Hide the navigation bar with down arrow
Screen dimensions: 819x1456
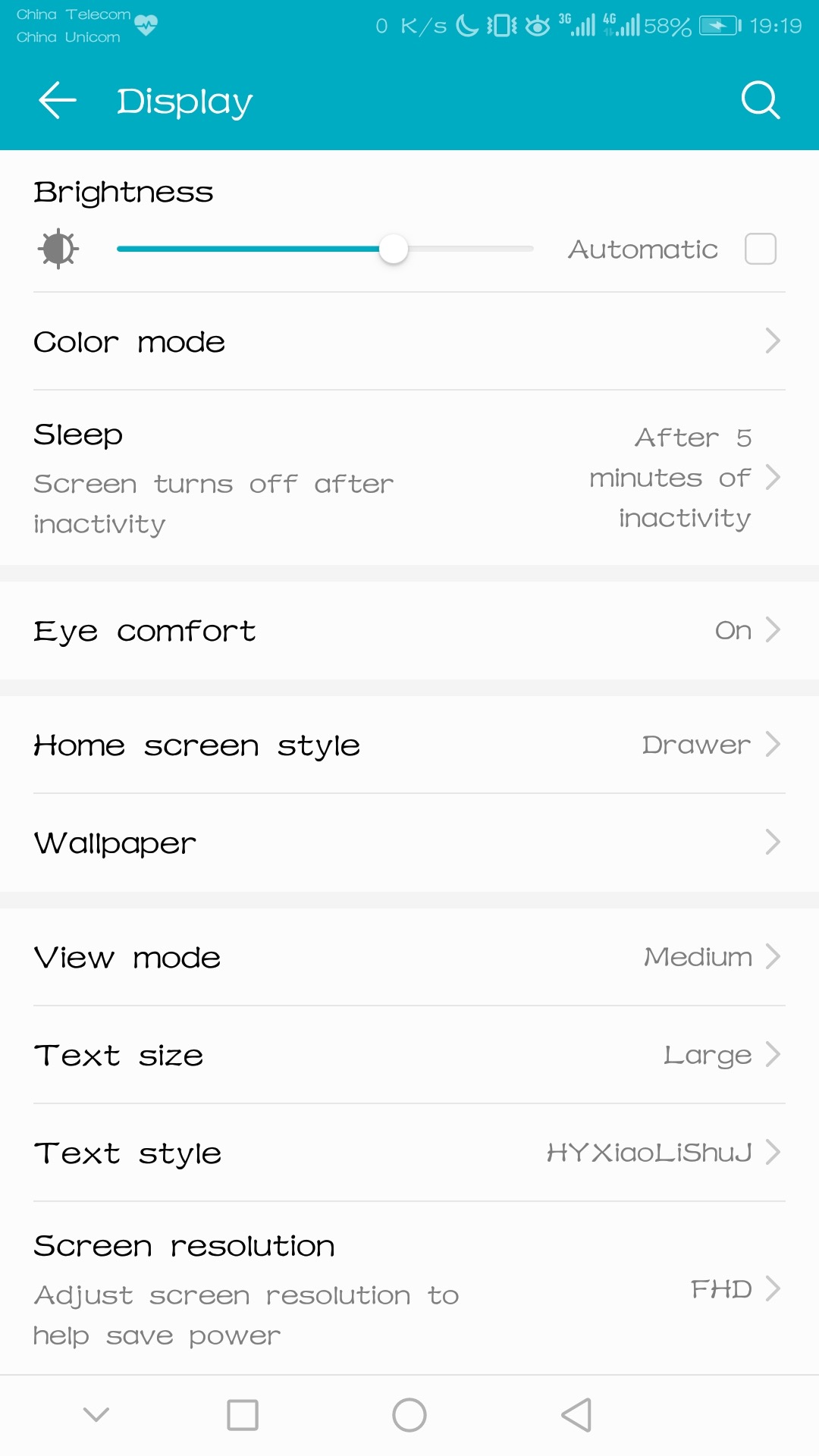[96, 1415]
